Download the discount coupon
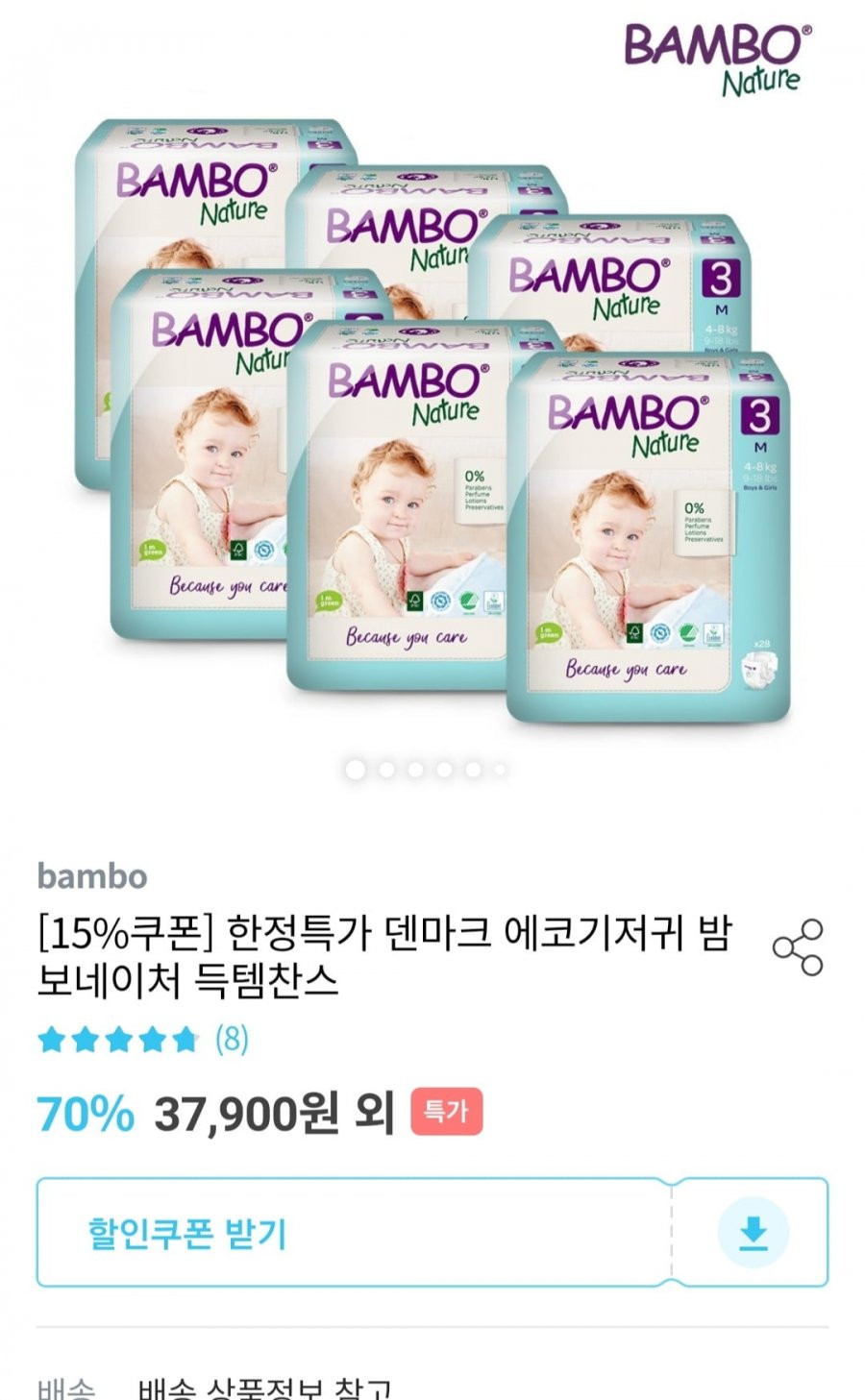This screenshot has width=865, height=1400. point(753,1232)
